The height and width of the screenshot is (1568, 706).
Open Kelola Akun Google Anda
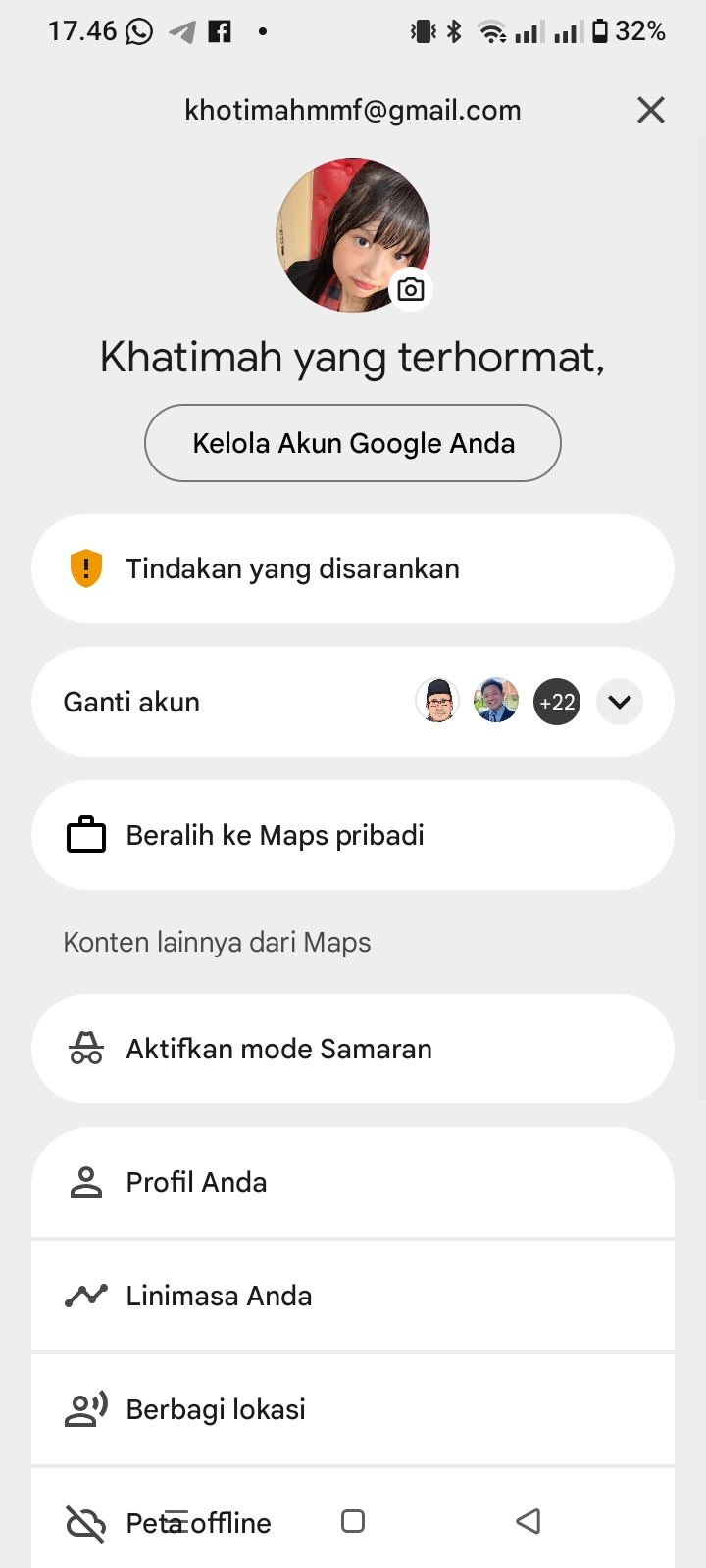tap(353, 443)
